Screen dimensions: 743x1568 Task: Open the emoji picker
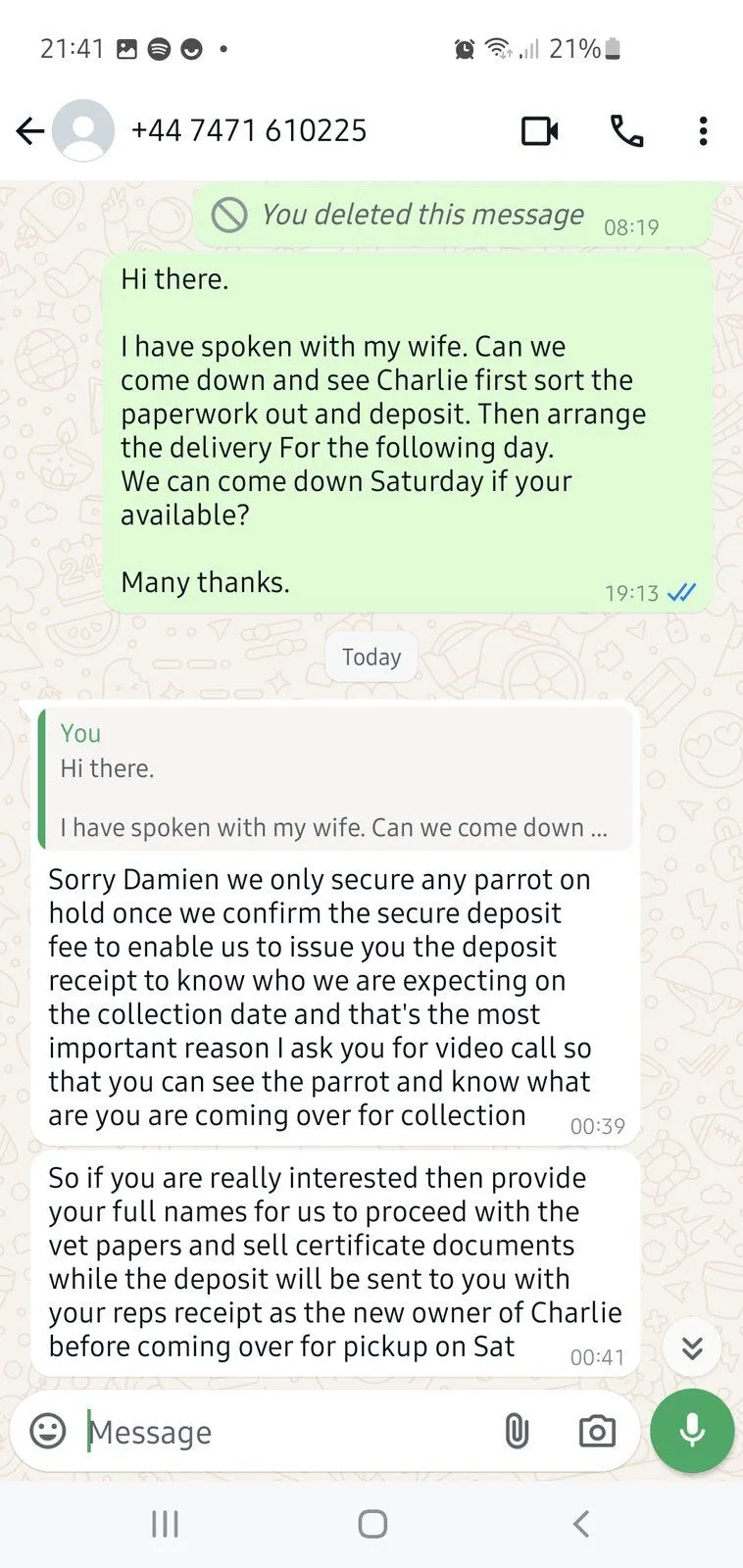coord(48,1431)
